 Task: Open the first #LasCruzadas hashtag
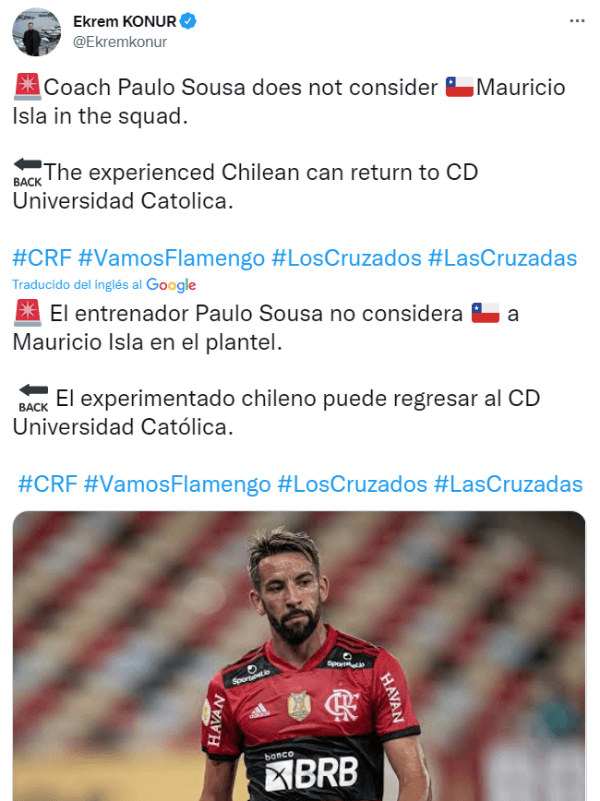[502, 258]
